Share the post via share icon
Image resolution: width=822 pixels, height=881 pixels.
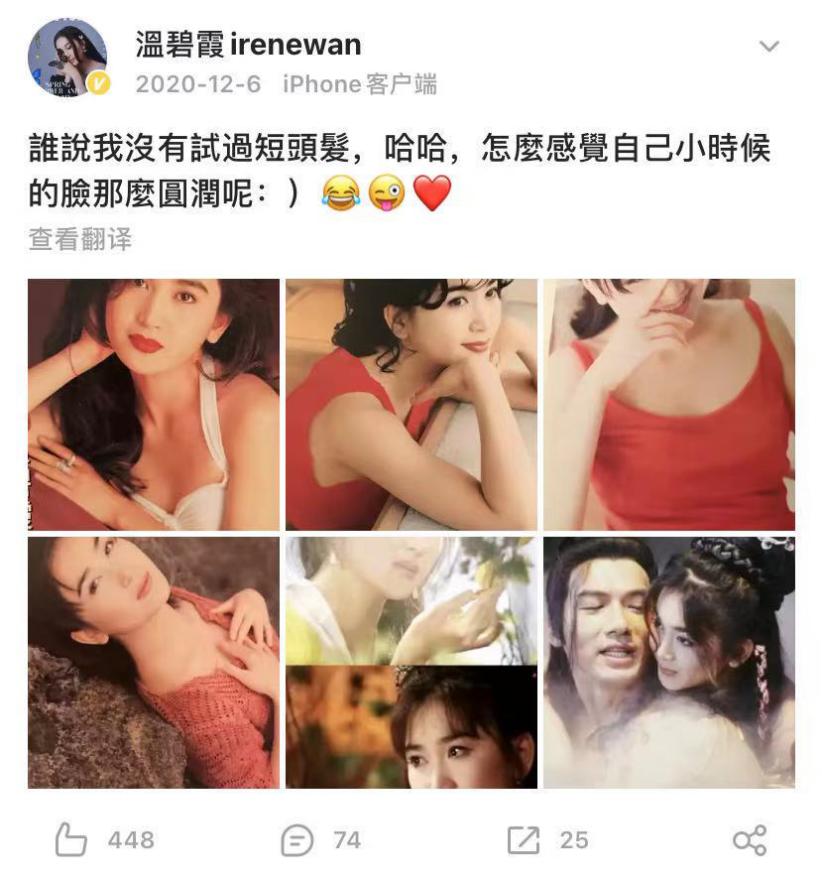(749, 840)
